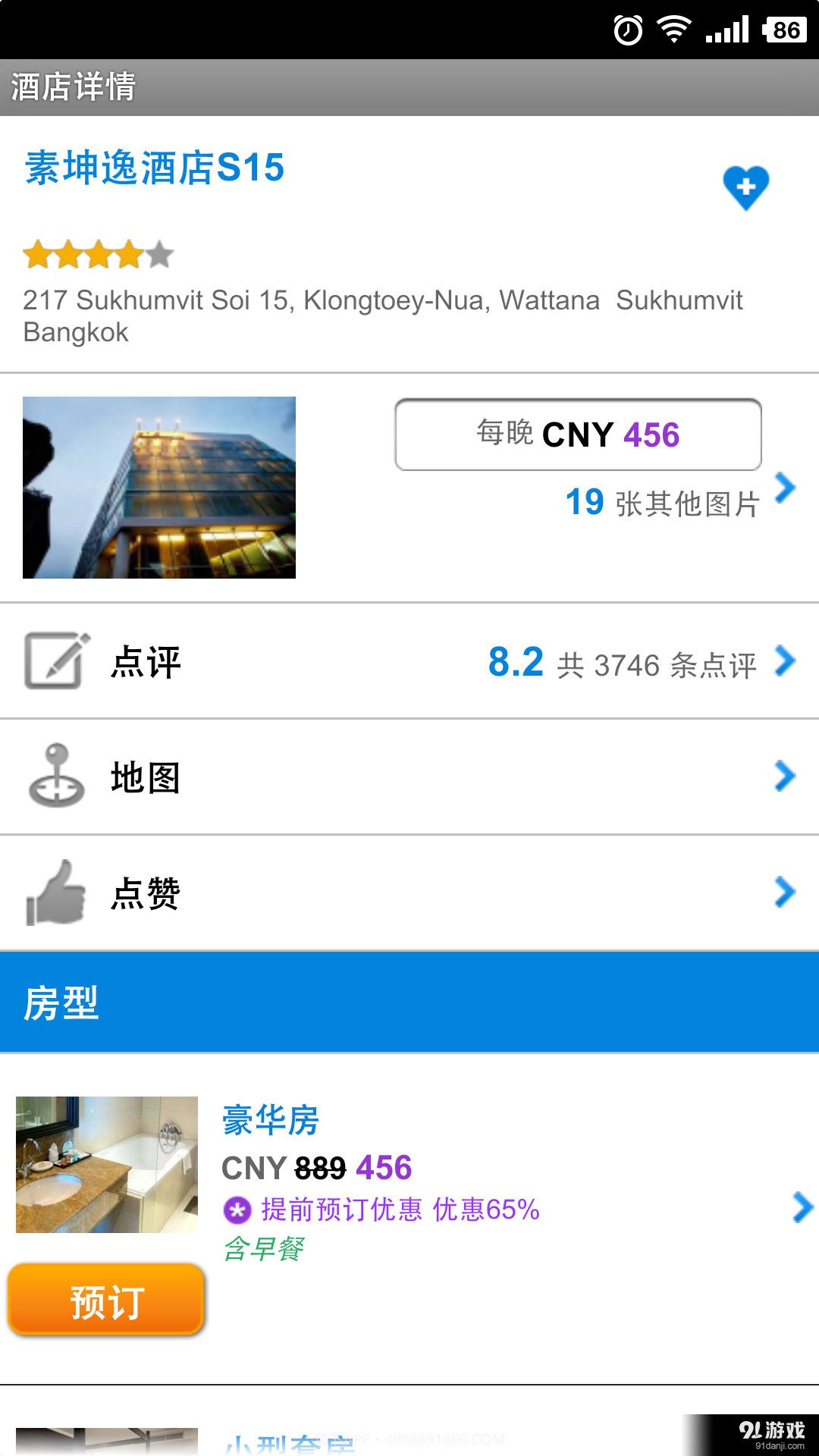Image resolution: width=819 pixels, height=1456 pixels.
Task: Click the review pencil icon next to 点评
Action: point(55,658)
